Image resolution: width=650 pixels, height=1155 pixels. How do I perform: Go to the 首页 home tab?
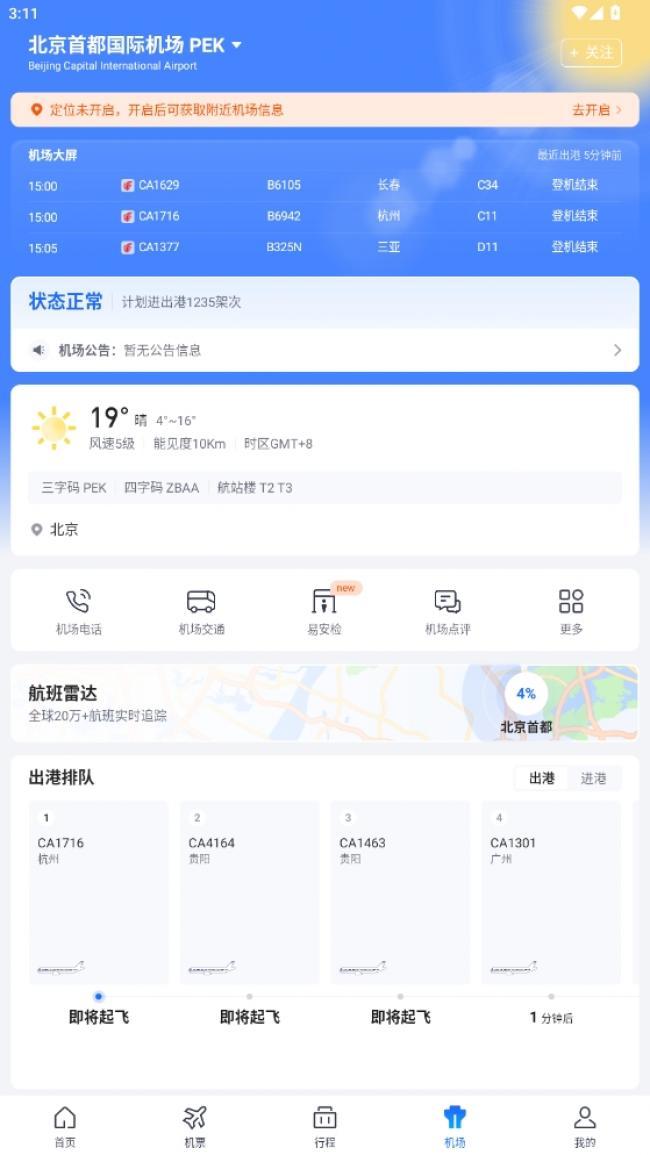[x=65, y=1126]
